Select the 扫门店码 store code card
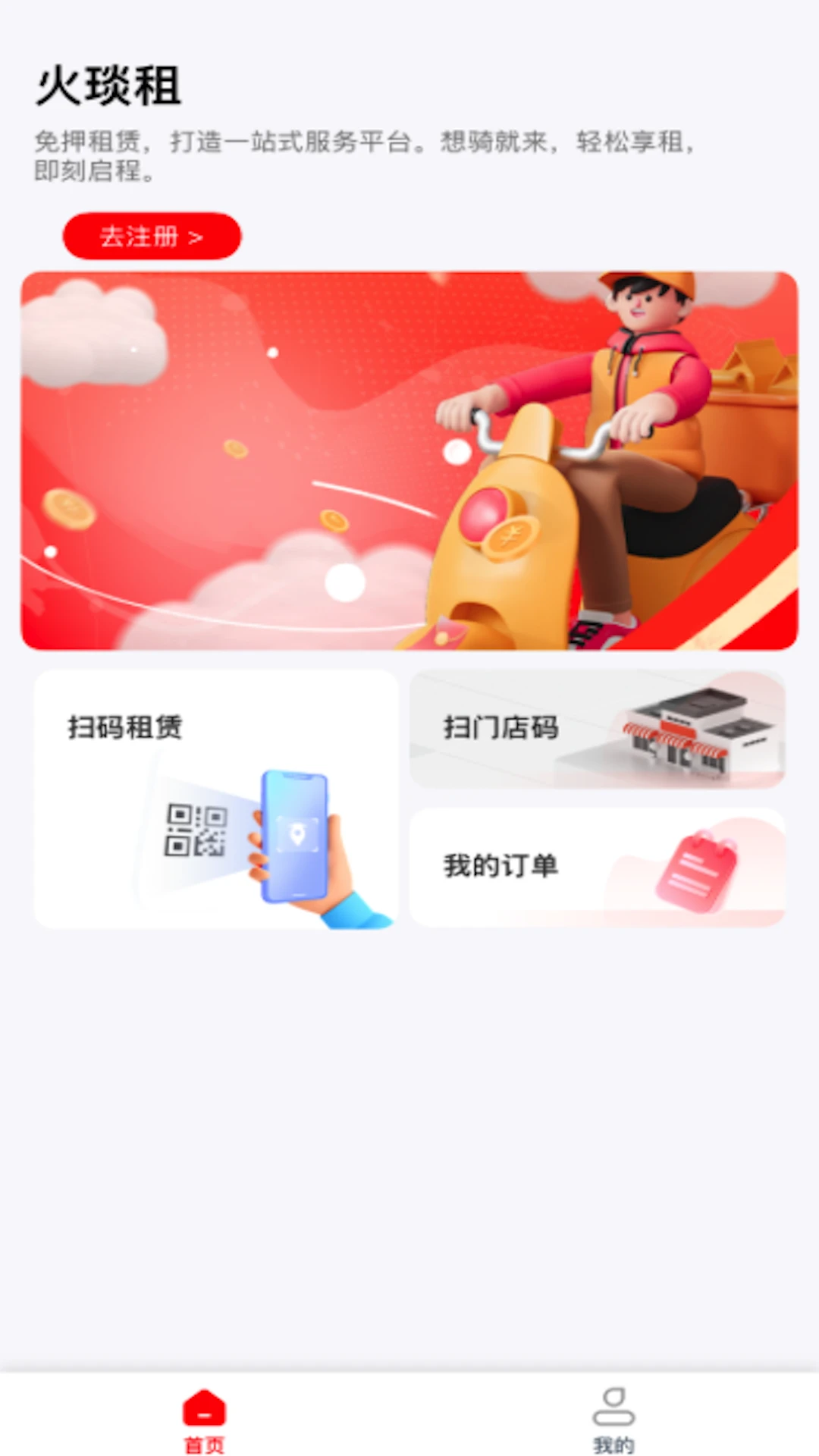This screenshot has width=819, height=1456. 597,730
